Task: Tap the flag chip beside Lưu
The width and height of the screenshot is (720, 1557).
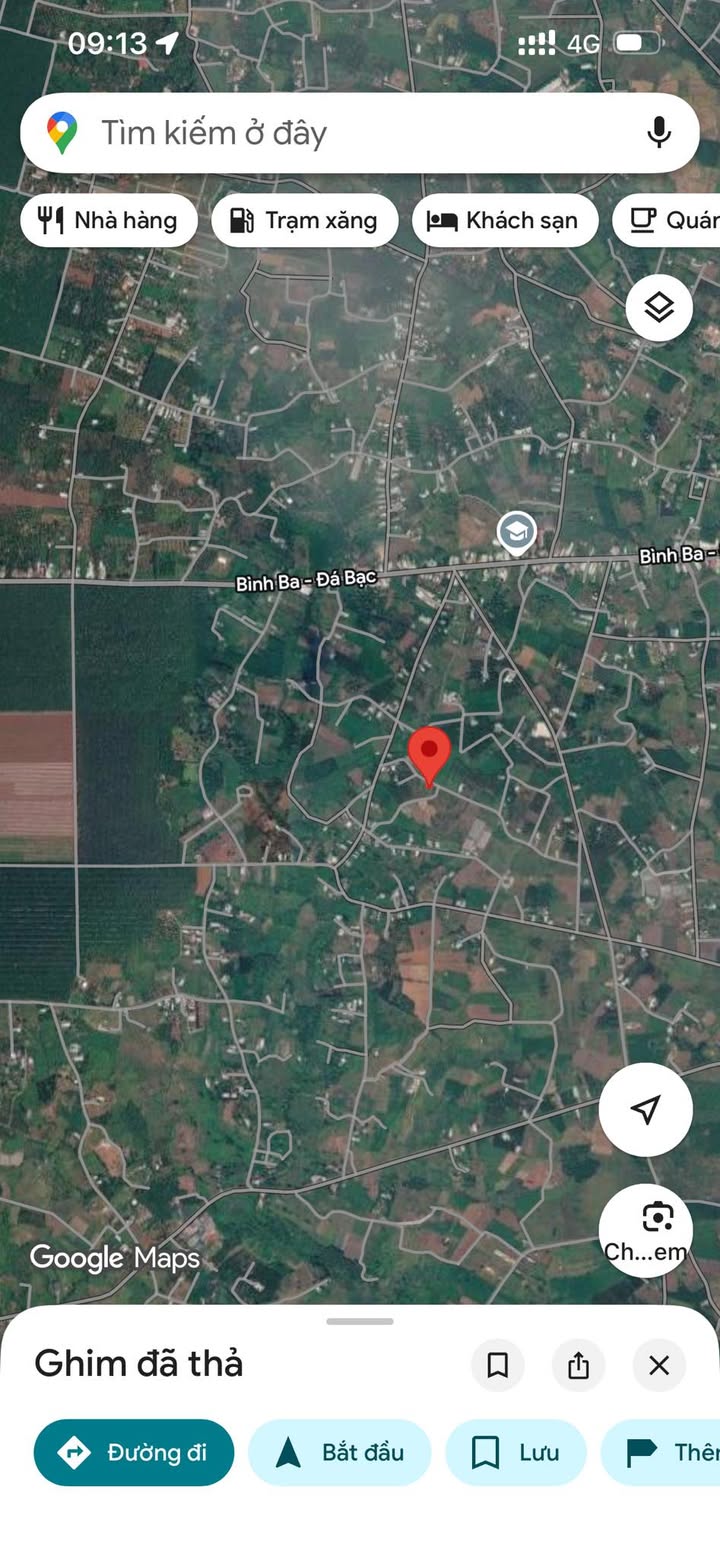Action: (665, 1452)
